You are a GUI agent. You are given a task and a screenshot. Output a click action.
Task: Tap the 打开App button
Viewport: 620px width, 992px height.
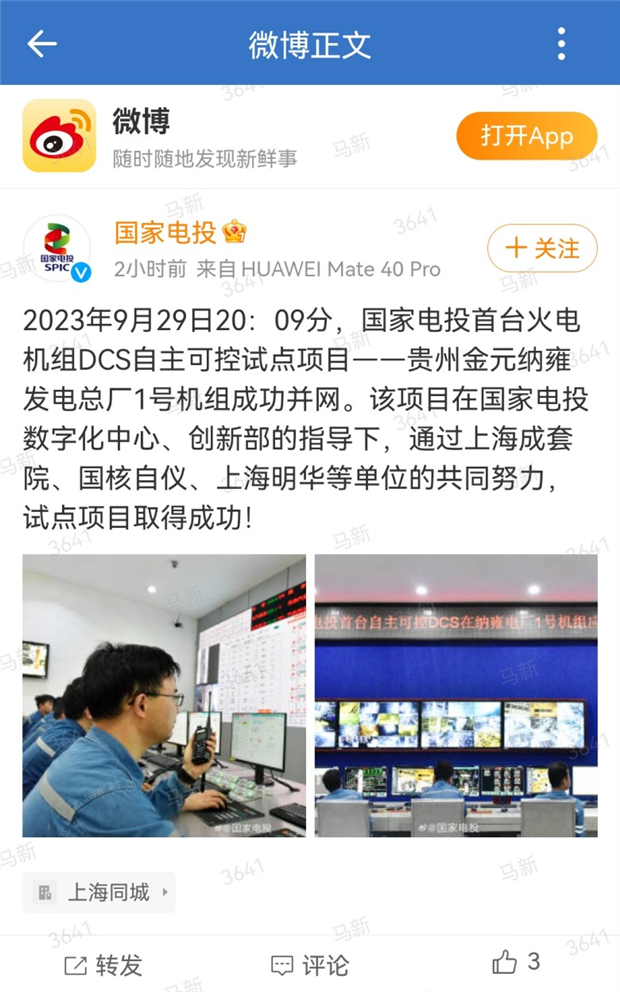526,136
